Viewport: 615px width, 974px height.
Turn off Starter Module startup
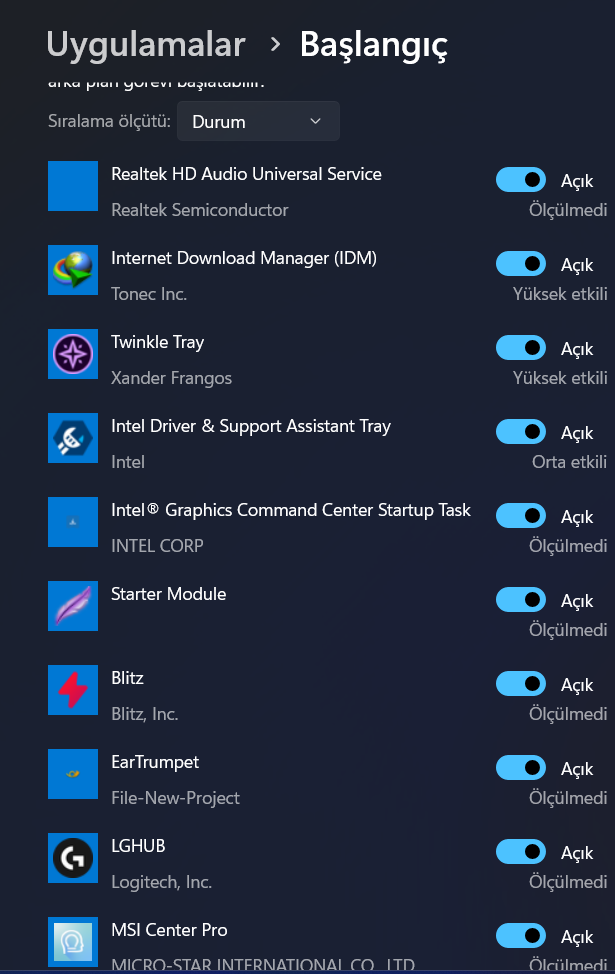click(x=521, y=600)
